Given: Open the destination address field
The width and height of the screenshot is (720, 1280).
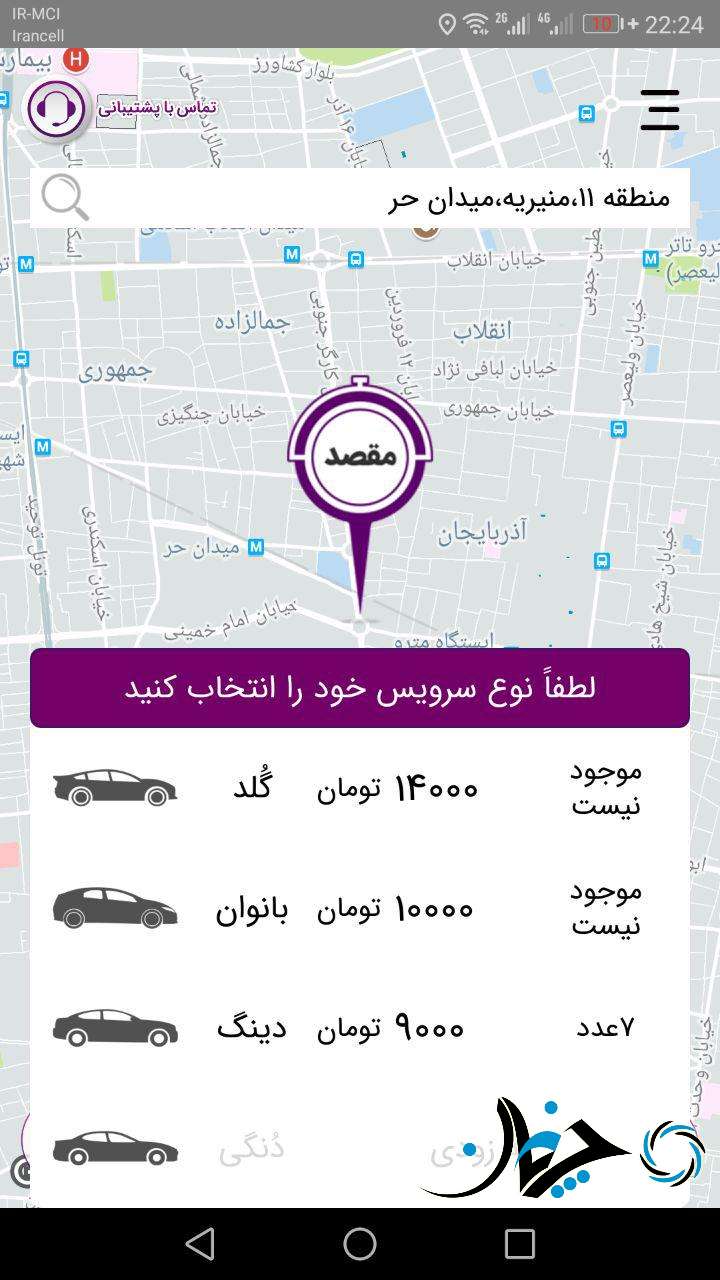Looking at the screenshot, I should (x=360, y=198).
